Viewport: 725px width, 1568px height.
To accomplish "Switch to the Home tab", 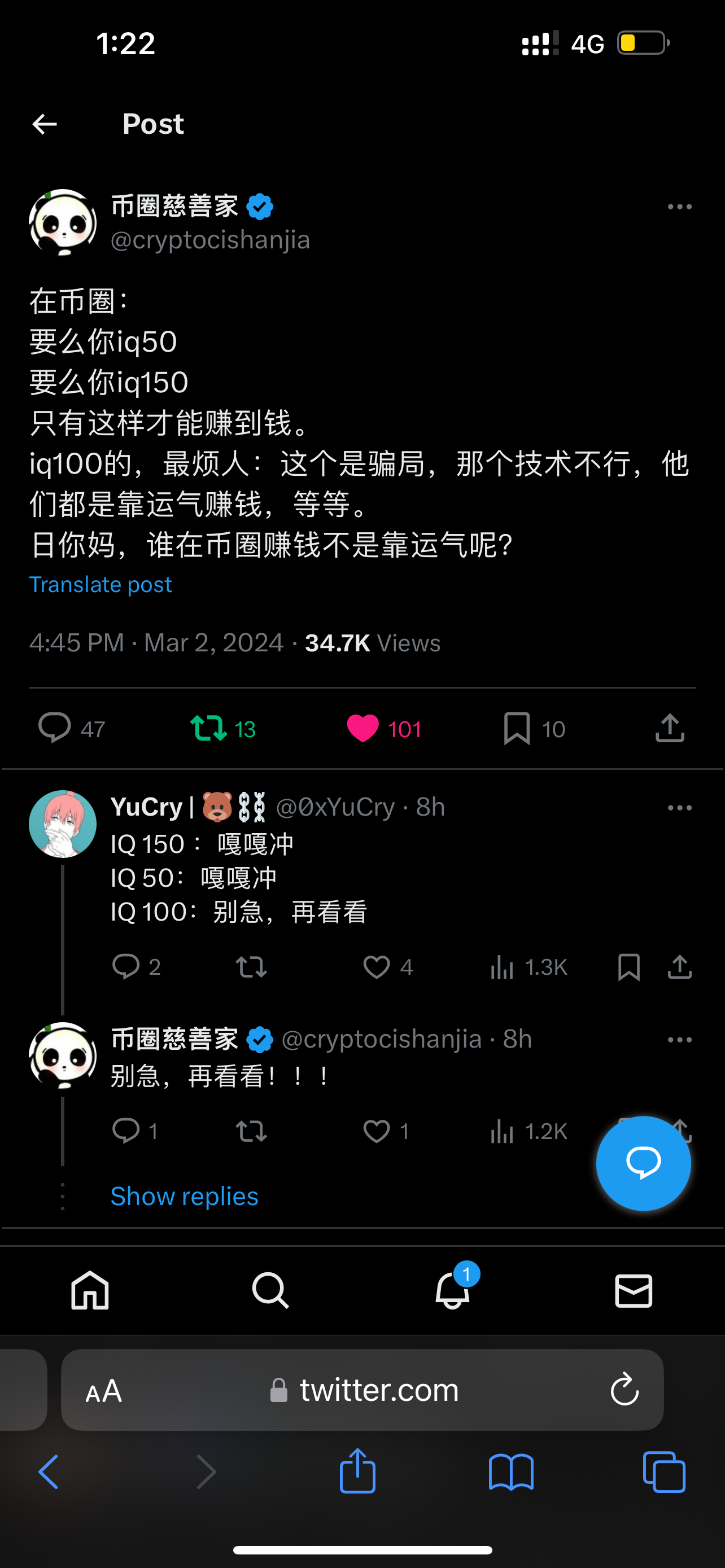I will click(x=90, y=1290).
